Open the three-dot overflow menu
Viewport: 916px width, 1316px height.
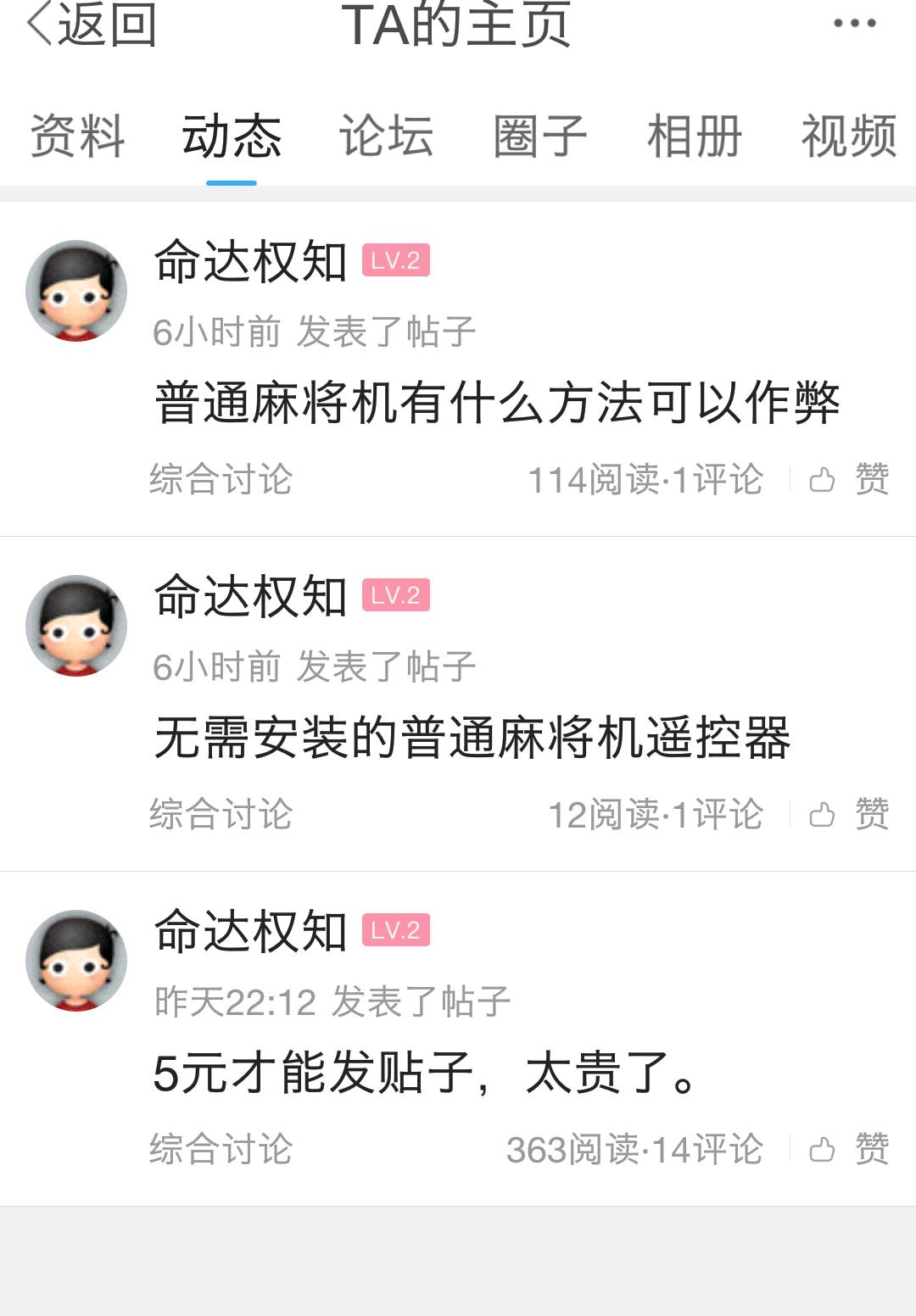853,24
